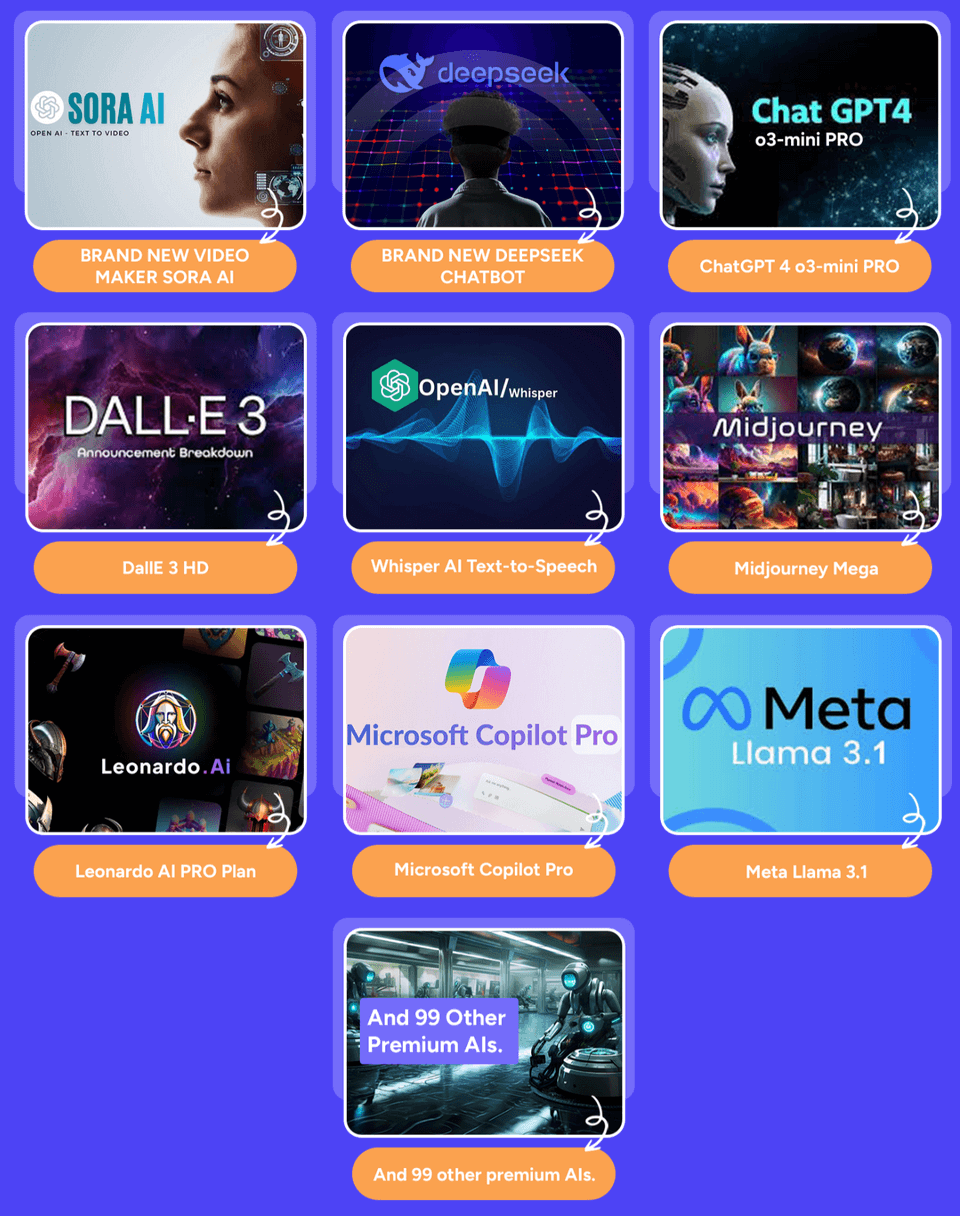
Task: Click the ChatGPT 4 o3-mini PRO button
Action: 800,266
